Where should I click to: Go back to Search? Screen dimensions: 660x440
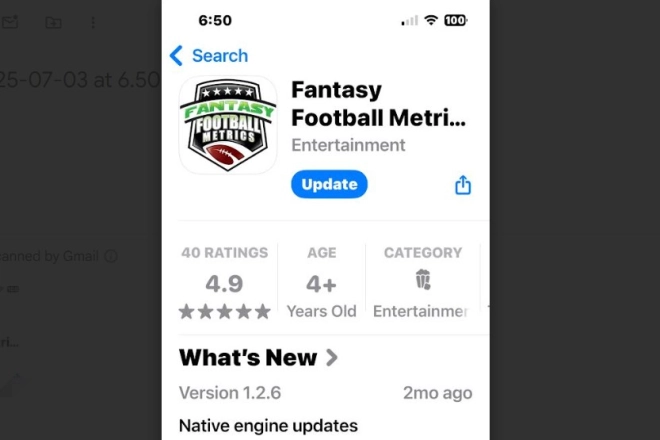[x=208, y=56]
